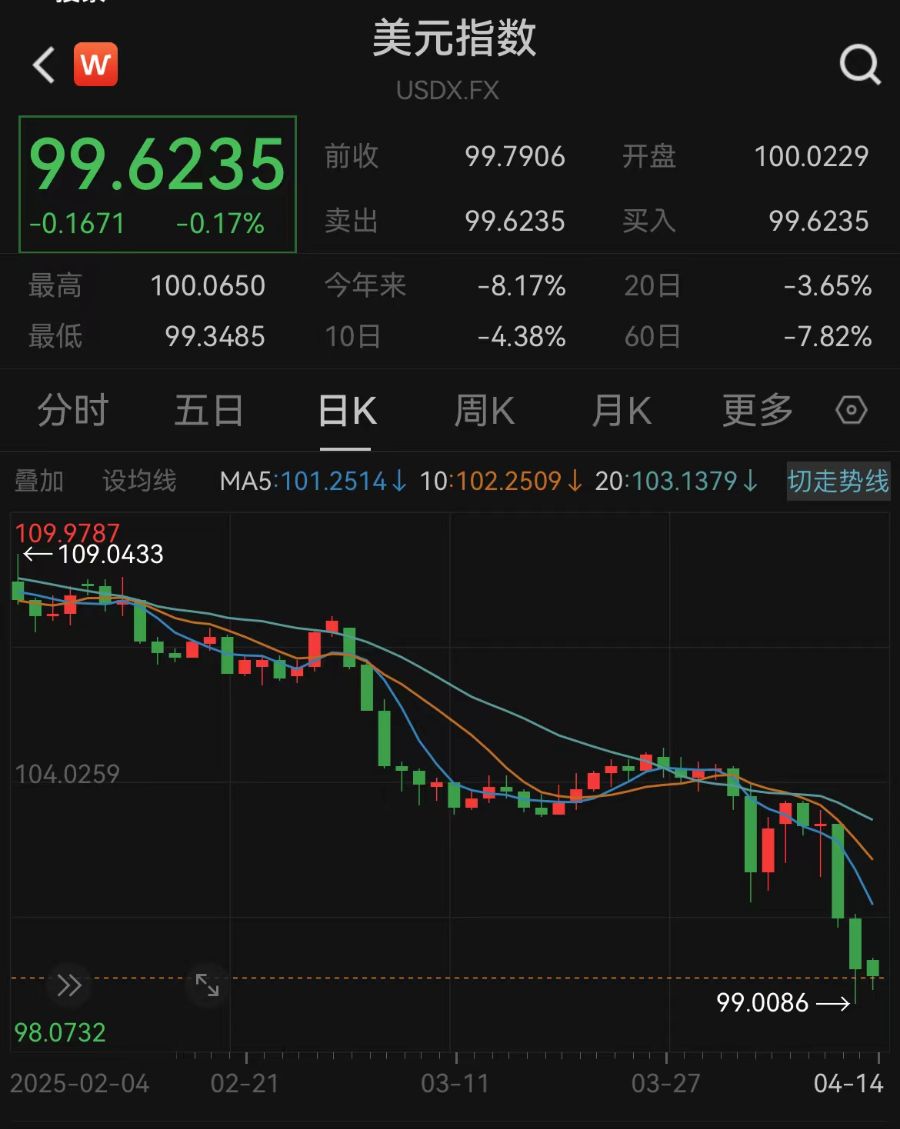
Task: Tap 切走势线 to switch to line chart
Action: [x=838, y=481]
